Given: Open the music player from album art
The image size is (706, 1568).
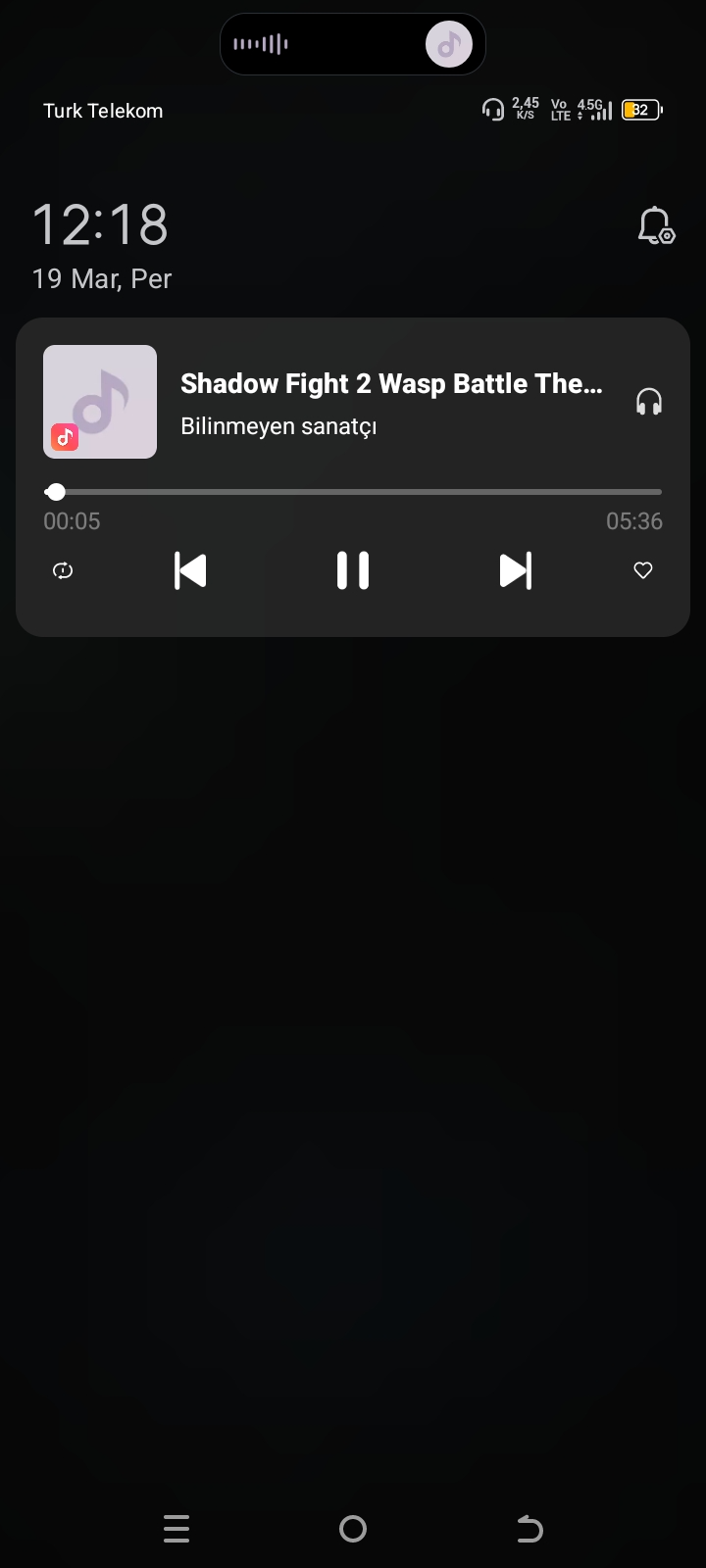Looking at the screenshot, I should [100, 402].
